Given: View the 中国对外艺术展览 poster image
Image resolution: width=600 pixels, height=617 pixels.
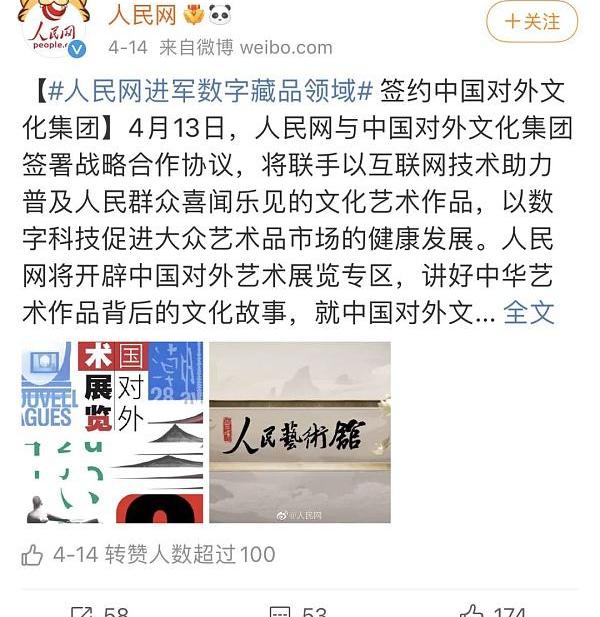Looking at the screenshot, I should coord(112,432).
